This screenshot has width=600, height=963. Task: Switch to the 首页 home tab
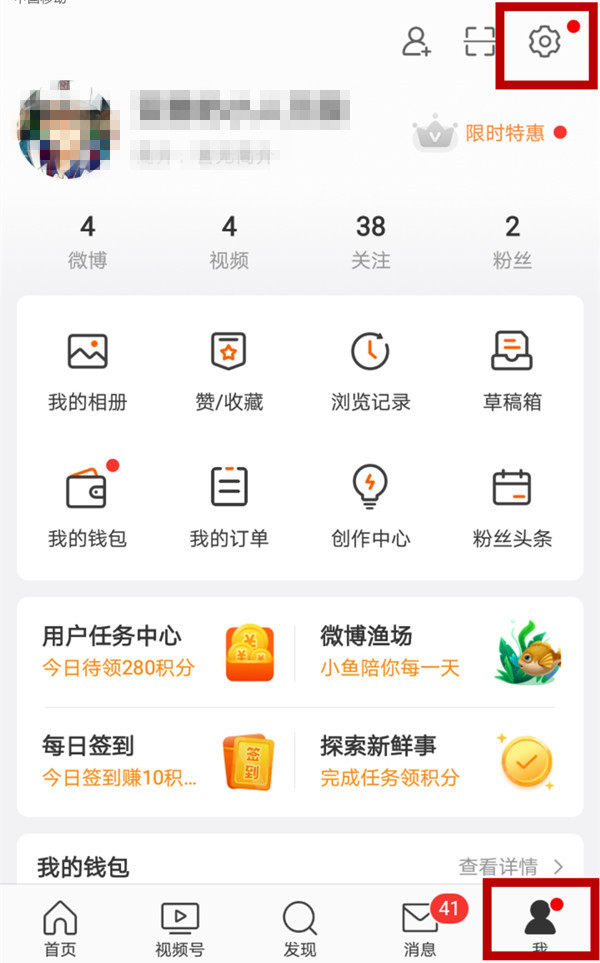point(60,927)
